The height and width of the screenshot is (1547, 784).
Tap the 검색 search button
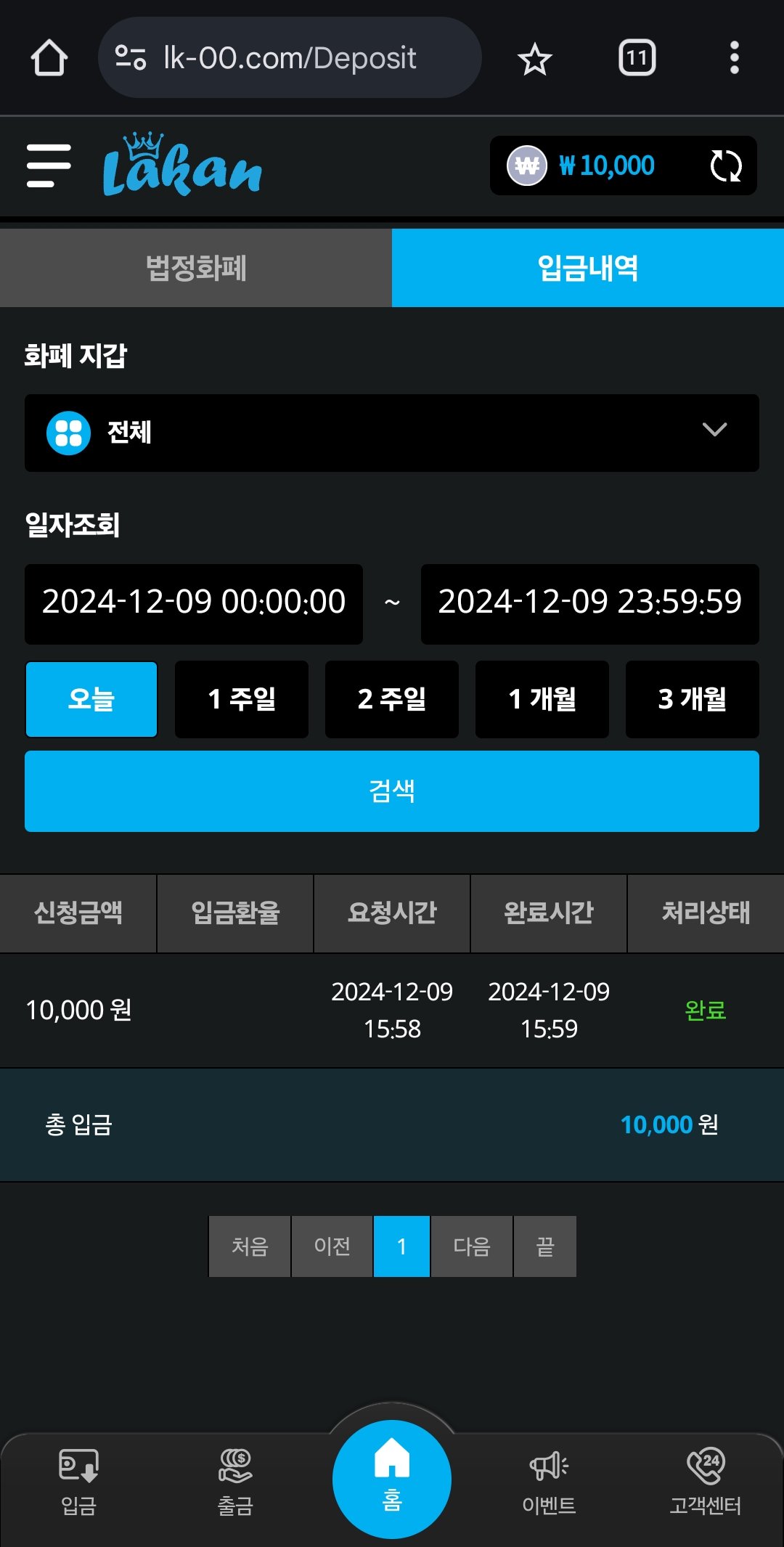pyautogui.click(x=392, y=791)
